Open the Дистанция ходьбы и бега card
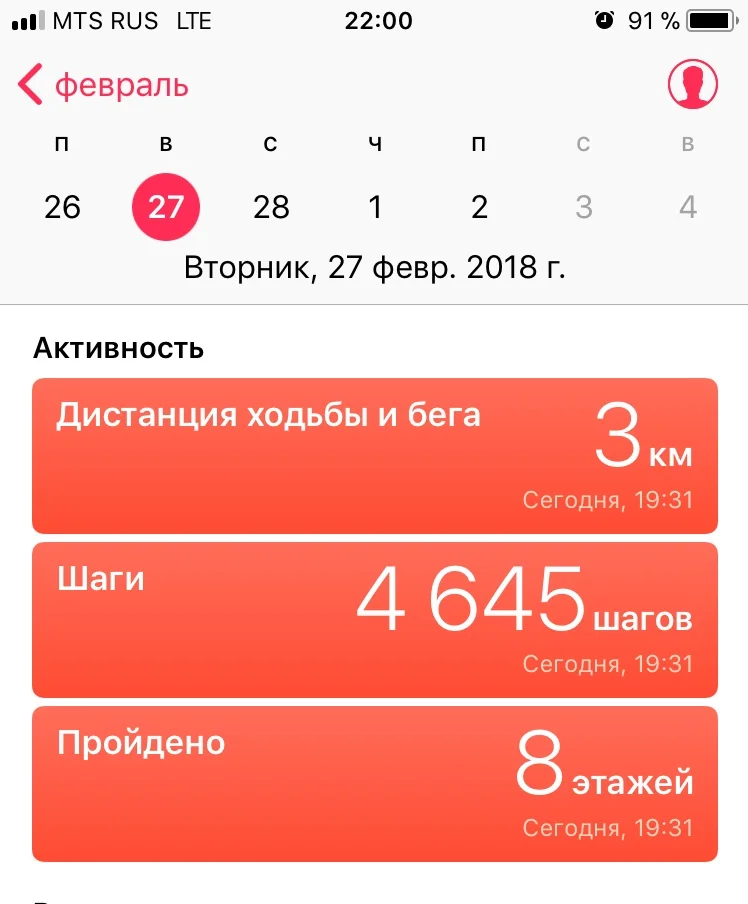748x904 pixels. click(x=375, y=456)
